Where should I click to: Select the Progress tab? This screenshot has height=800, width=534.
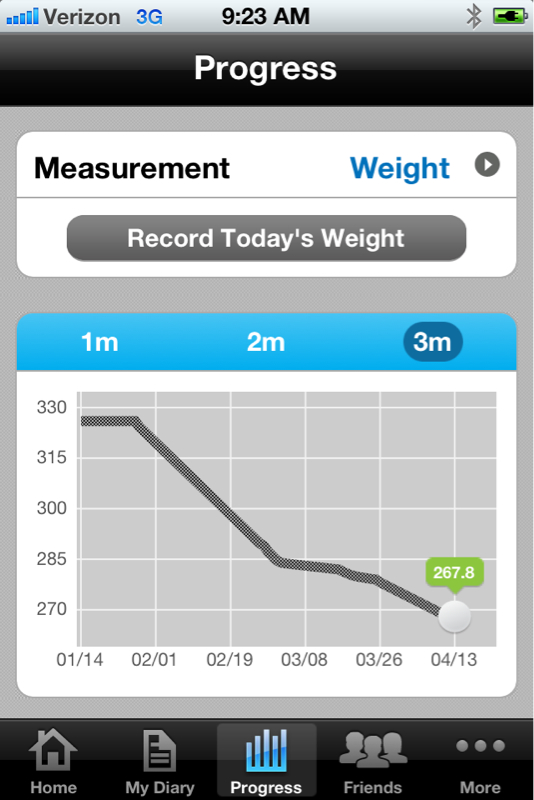[266, 761]
